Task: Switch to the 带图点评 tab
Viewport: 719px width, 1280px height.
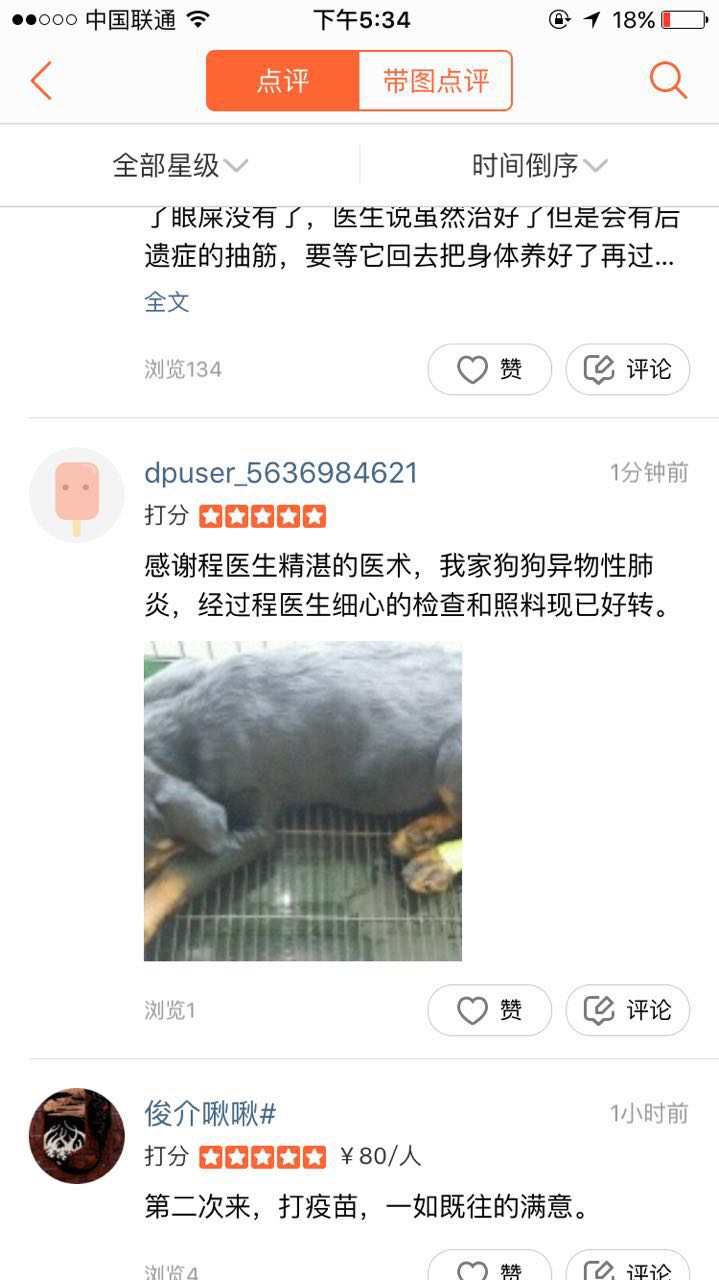Action: pyautogui.click(x=435, y=81)
